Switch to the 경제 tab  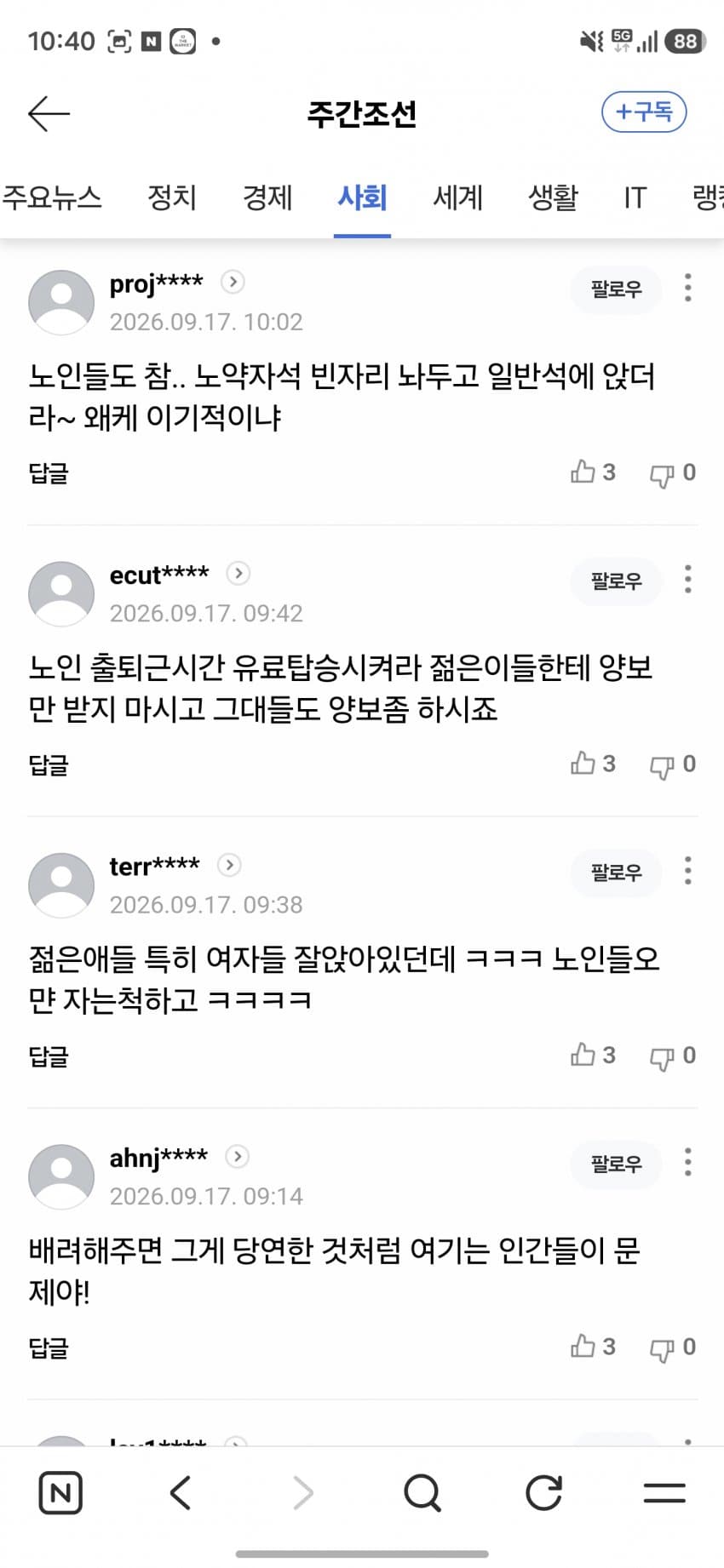pyautogui.click(x=267, y=197)
